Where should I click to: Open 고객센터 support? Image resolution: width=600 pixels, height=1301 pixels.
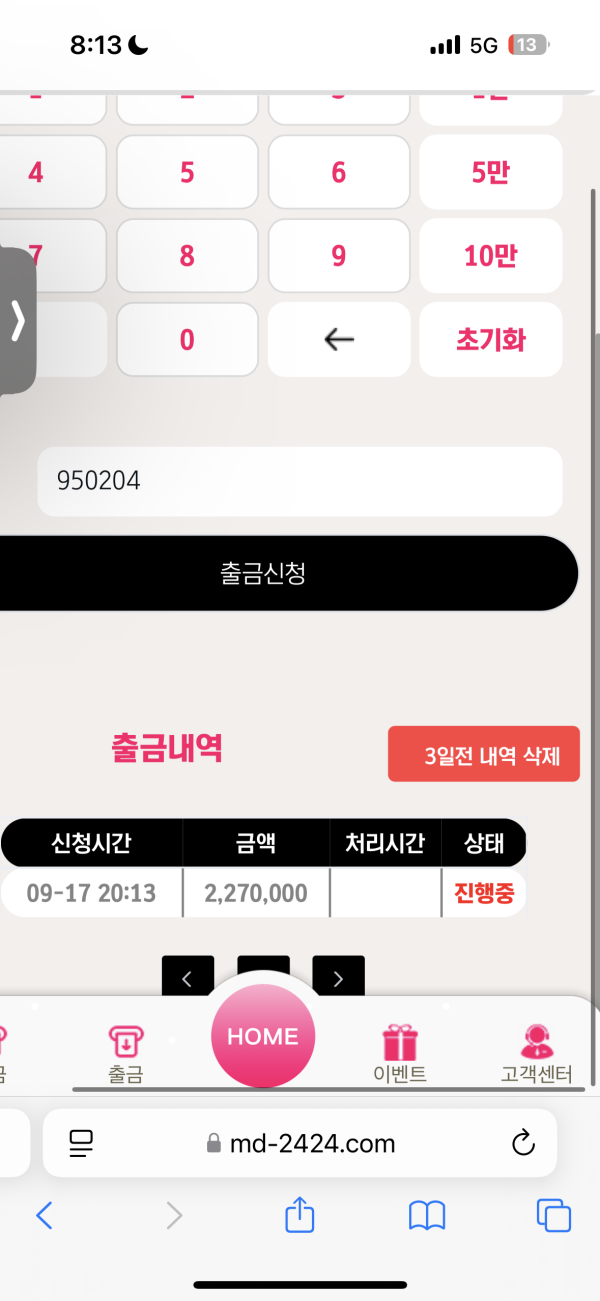click(x=537, y=1053)
